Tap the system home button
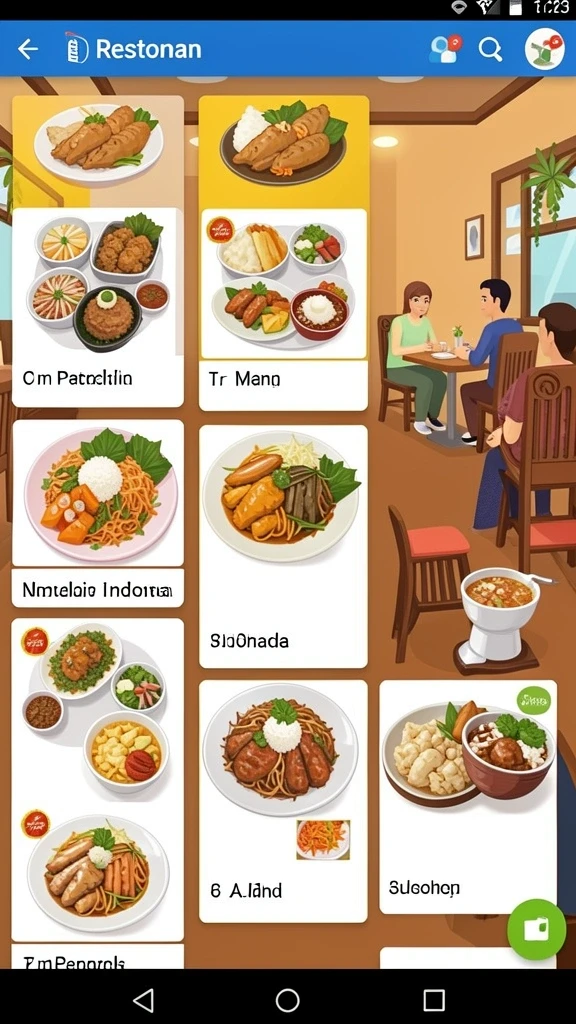 [x=287, y=1000]
